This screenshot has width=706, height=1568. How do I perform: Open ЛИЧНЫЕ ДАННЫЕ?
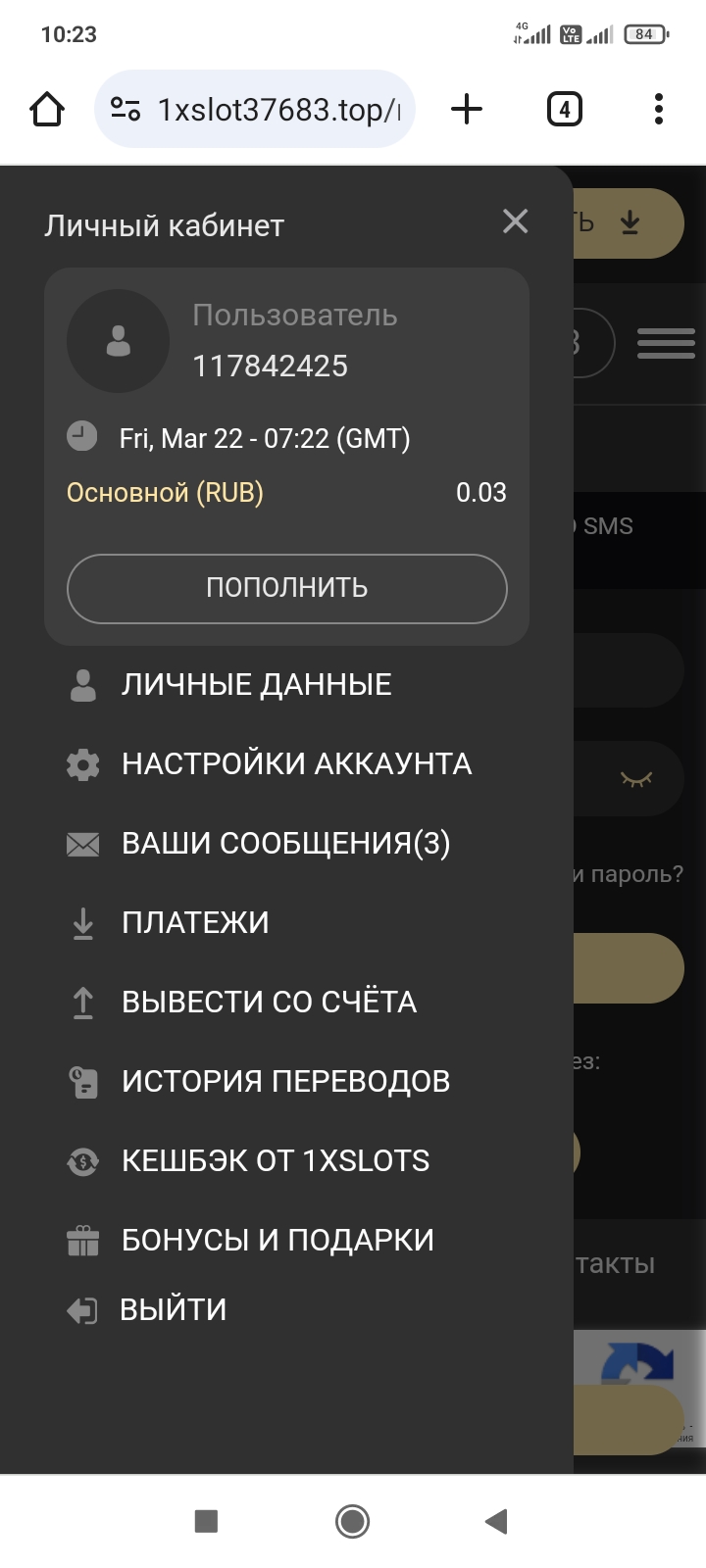point(256,684)
